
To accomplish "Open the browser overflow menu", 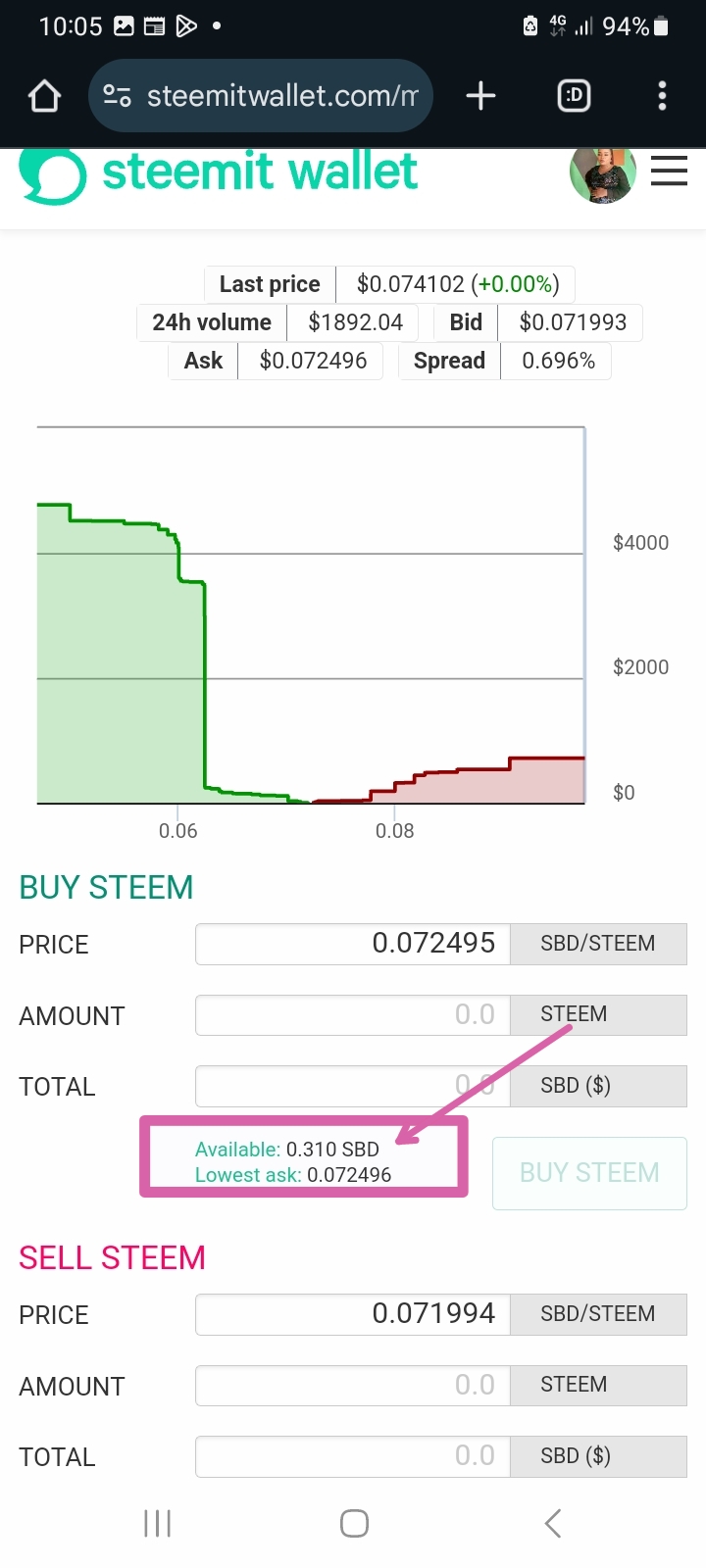I will pos(662,96).
